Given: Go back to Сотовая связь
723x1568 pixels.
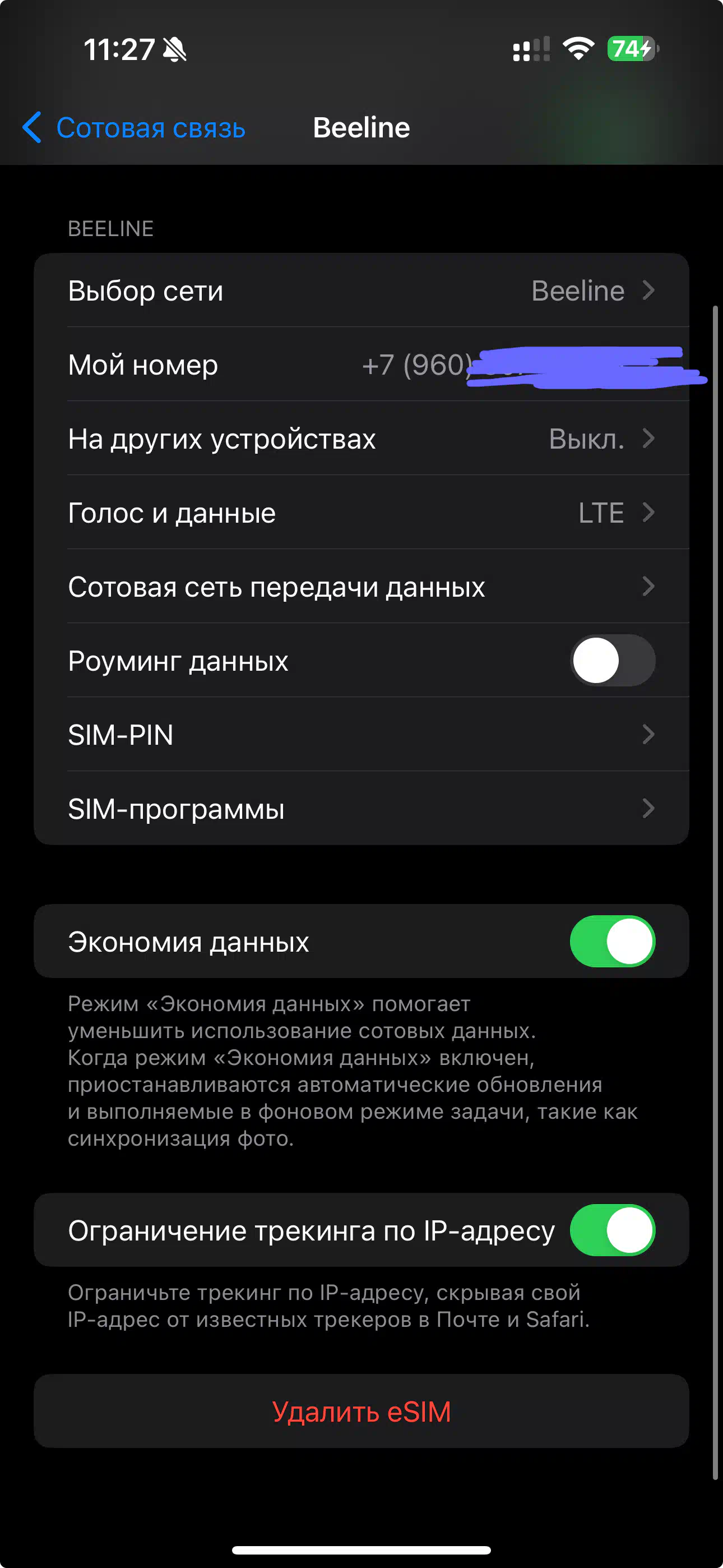Looking at the screenshot, I should tap(134, 128).
